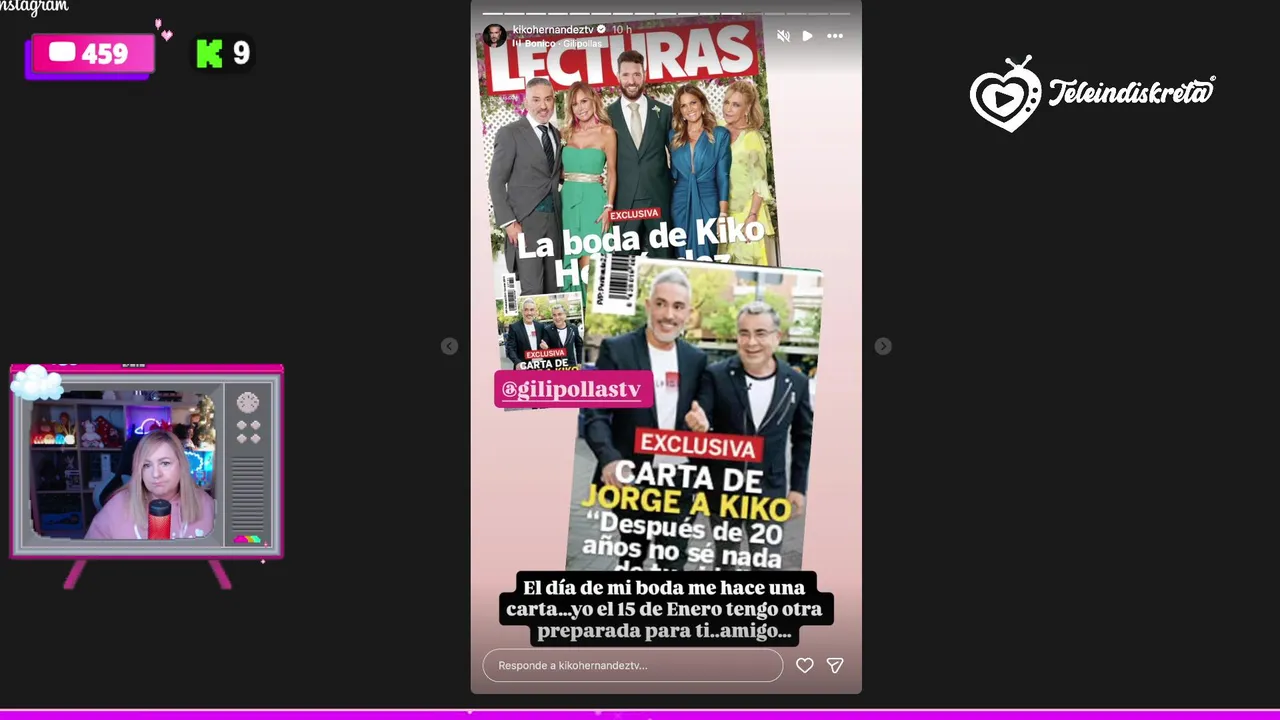This screenshot has height=720, width=1280.
Task: Open the story's more options menu
Action: click(835, 36)
